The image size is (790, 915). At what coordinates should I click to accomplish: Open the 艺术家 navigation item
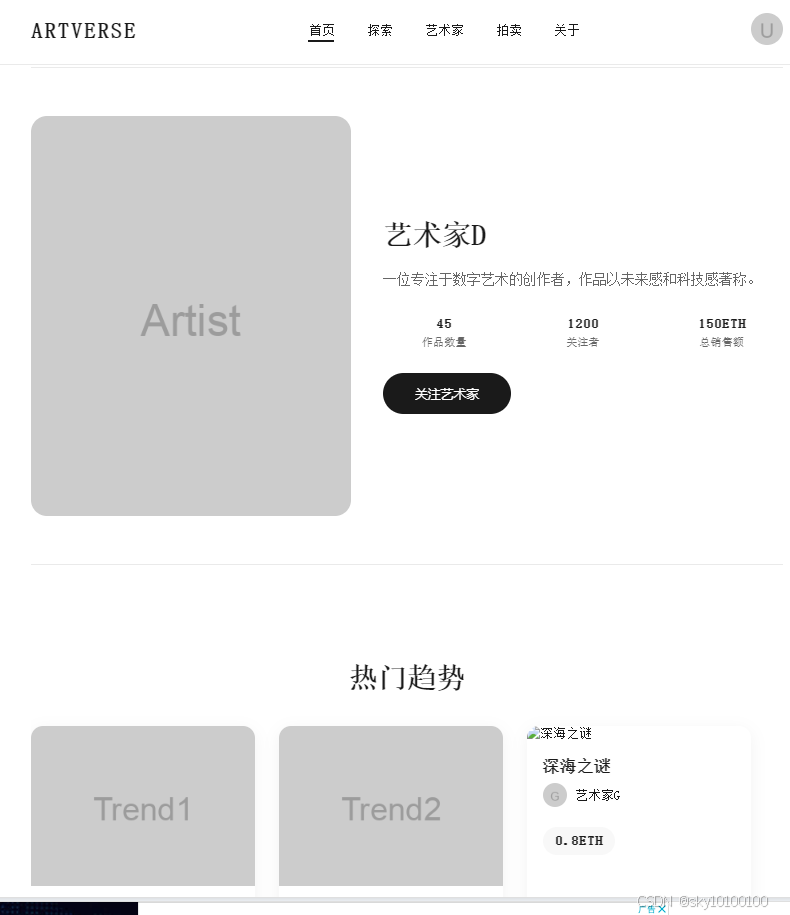[445, 30]
